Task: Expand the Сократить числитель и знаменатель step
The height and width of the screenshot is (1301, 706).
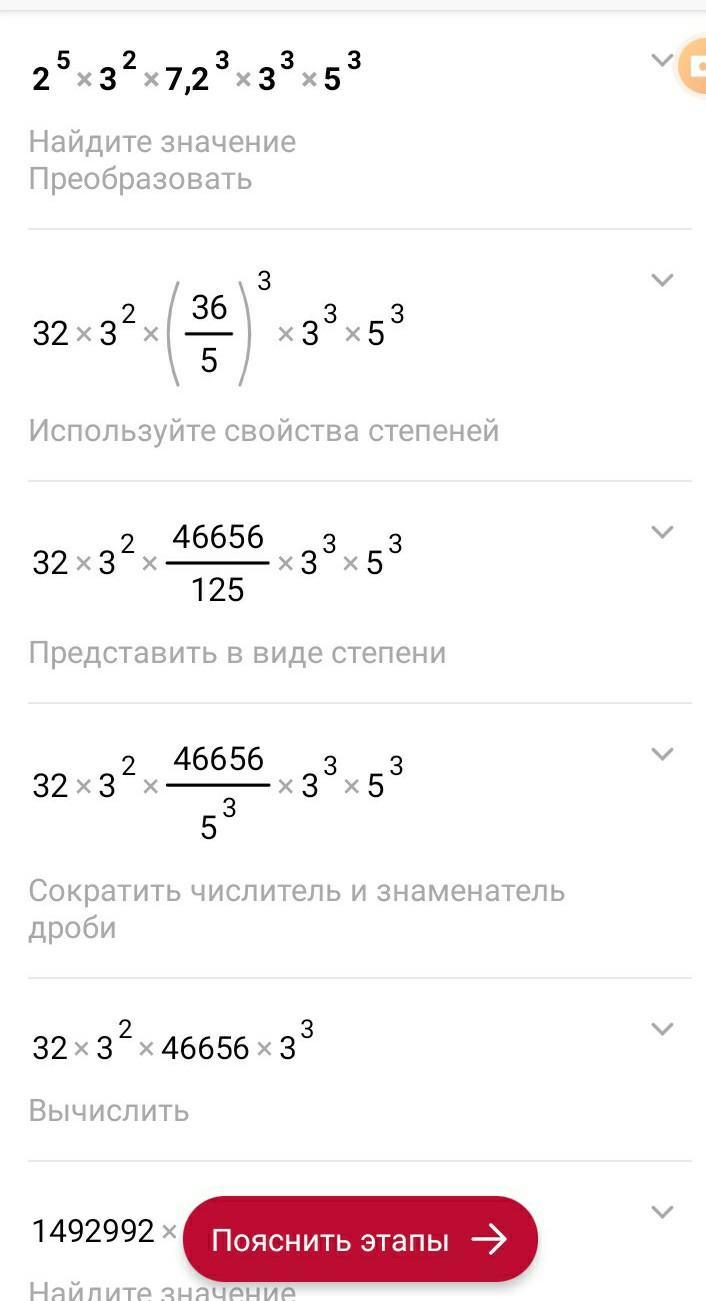Action: [662, 754]
